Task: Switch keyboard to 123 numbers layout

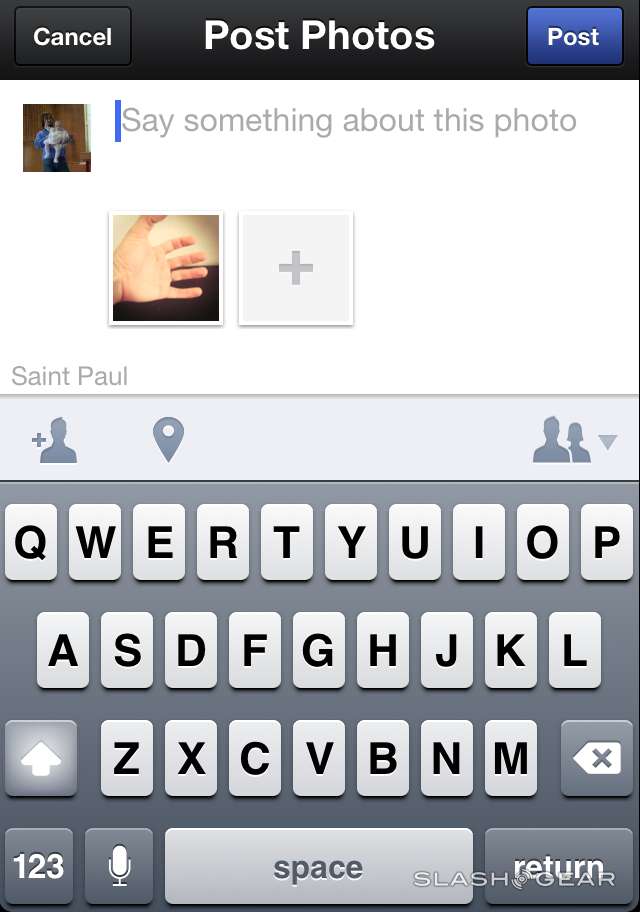Action: click(x=39, y=866)
